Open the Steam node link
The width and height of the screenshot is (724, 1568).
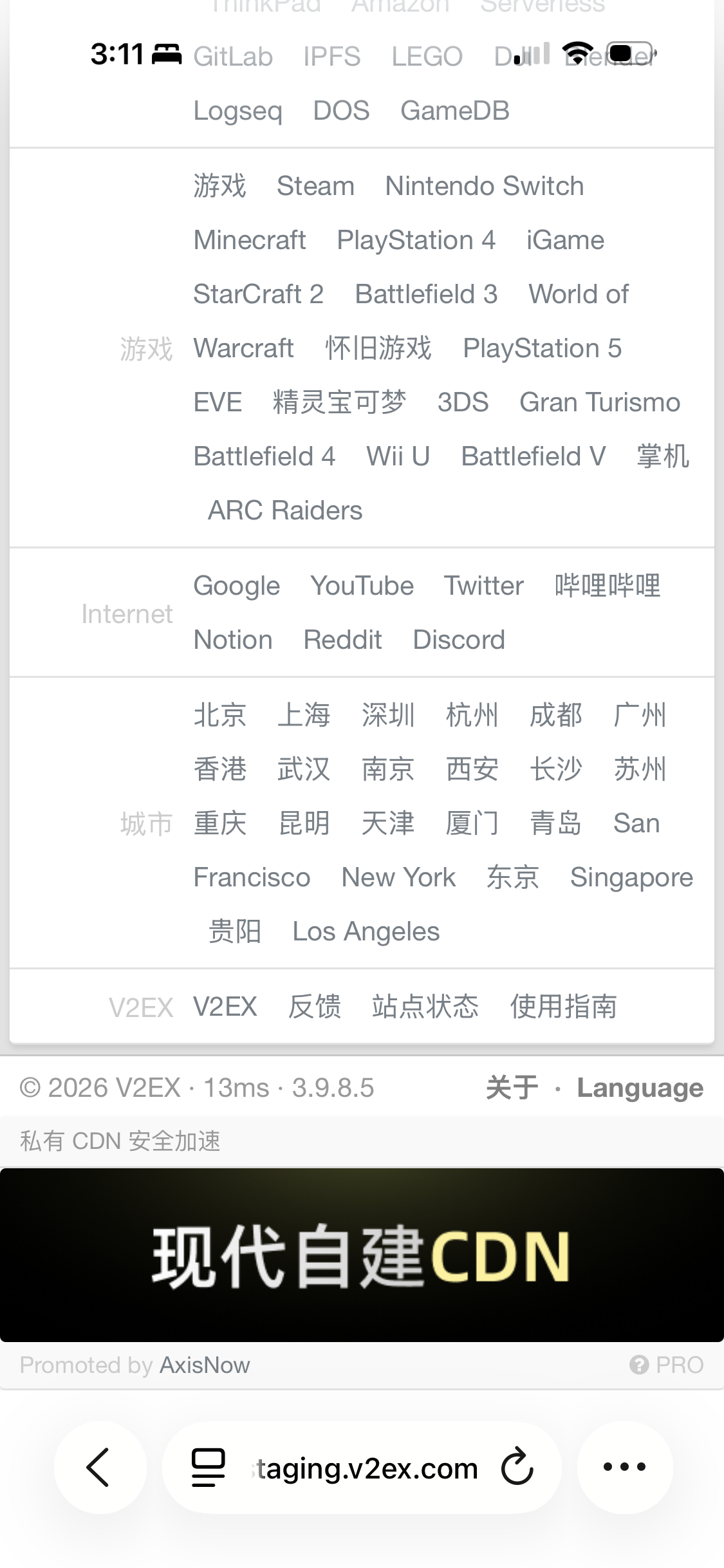point(315,187)
